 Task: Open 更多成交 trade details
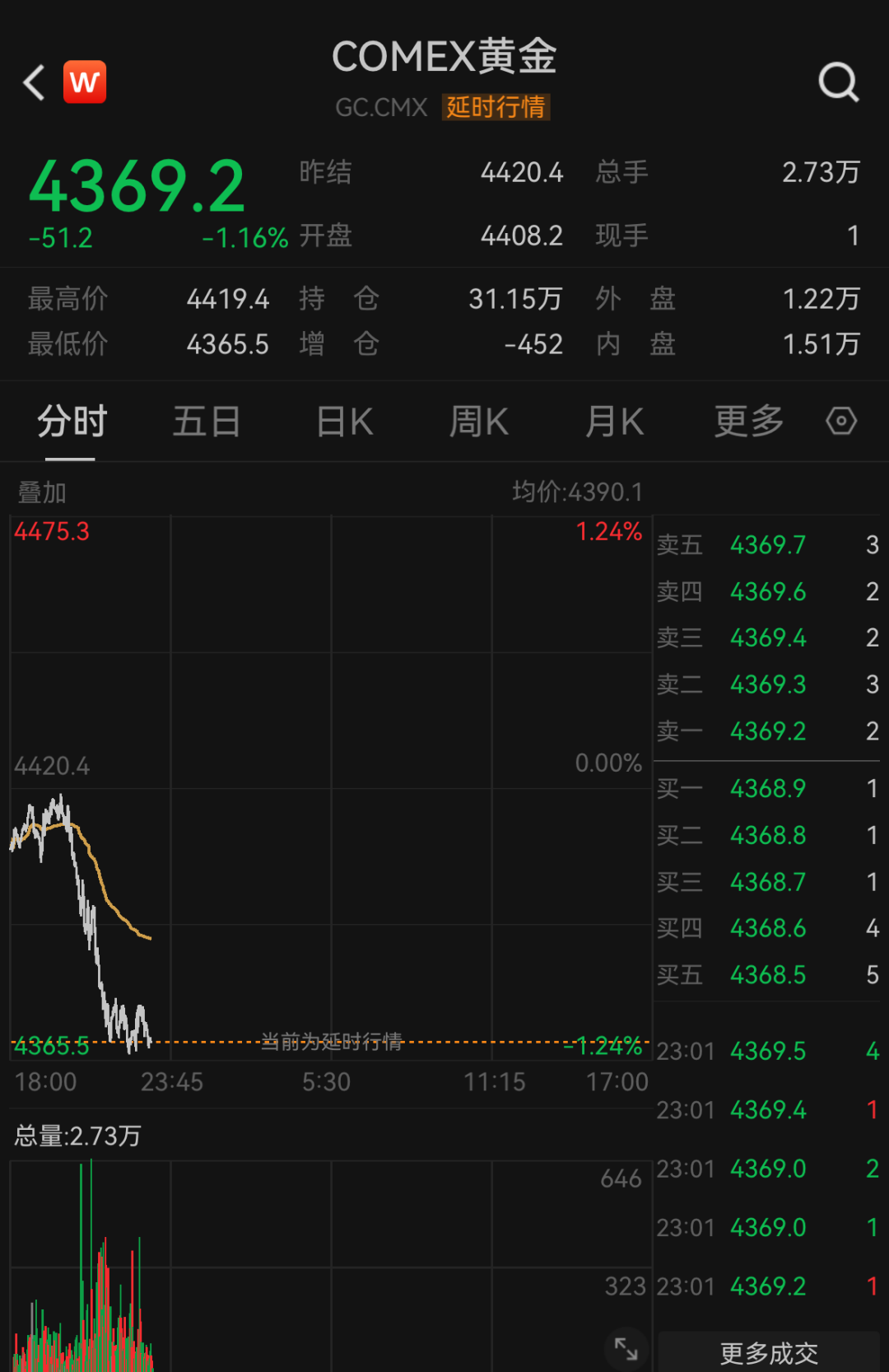(769, 1352)
